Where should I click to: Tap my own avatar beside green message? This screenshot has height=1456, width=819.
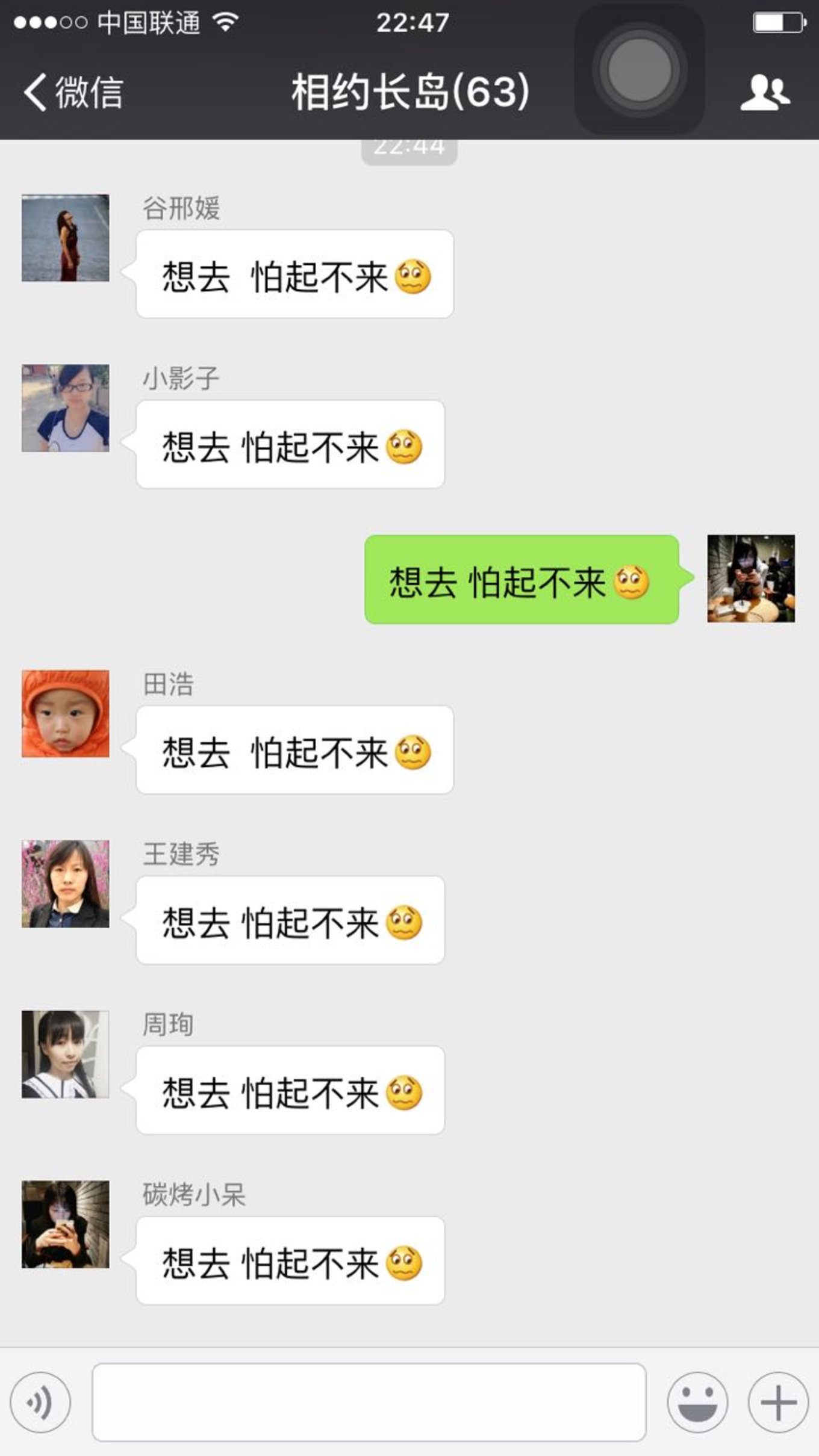pos(750,578)
